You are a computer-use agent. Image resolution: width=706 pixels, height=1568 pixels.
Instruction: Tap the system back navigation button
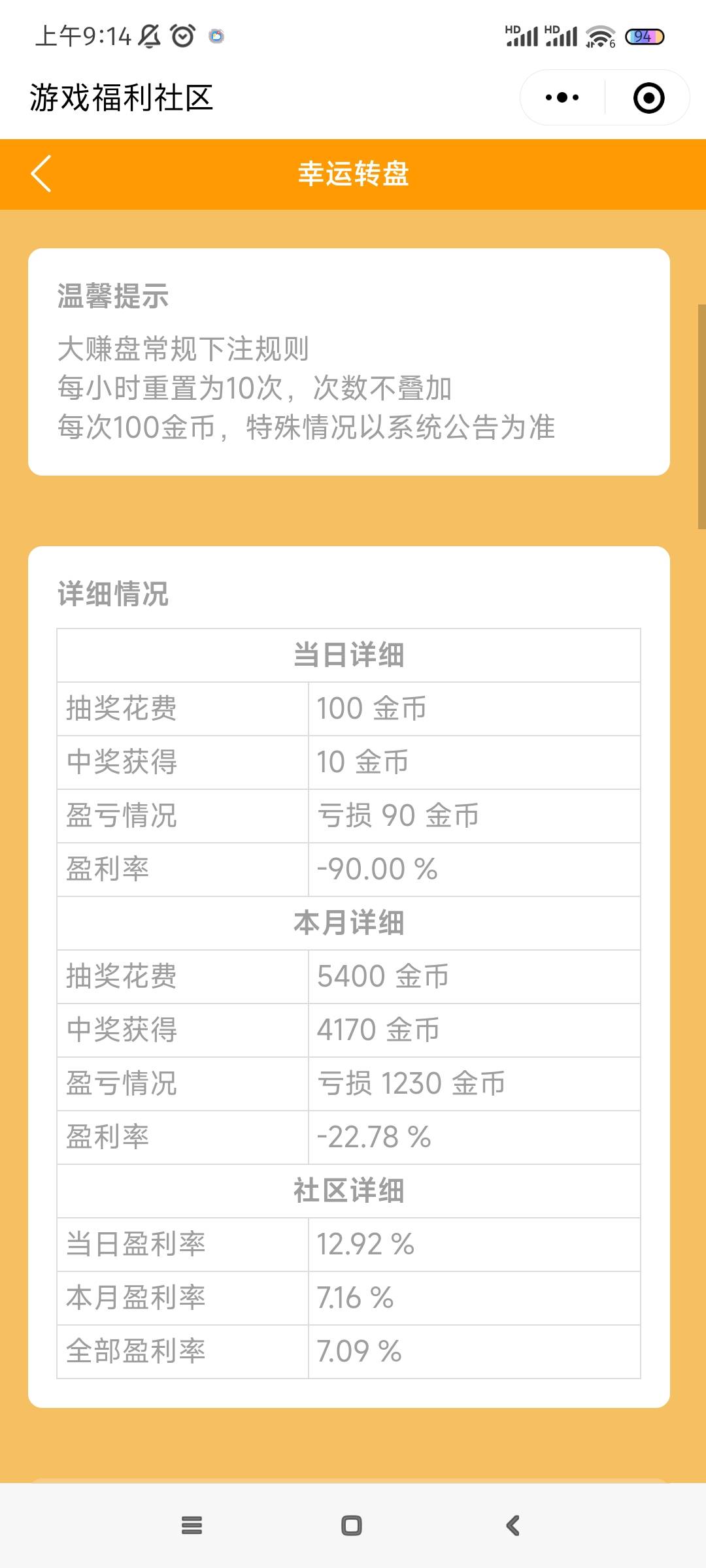(513, 1526)
